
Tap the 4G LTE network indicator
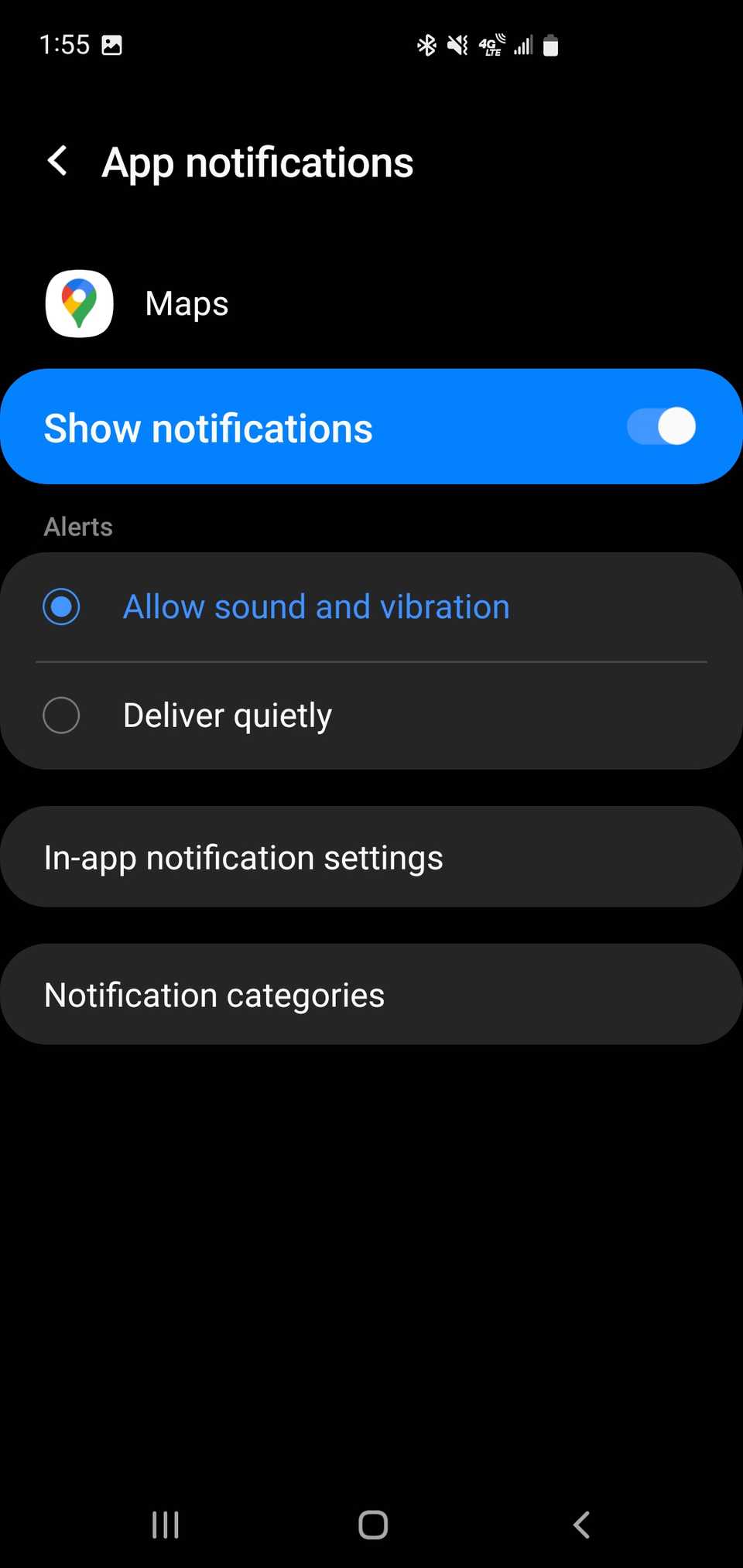491,44
